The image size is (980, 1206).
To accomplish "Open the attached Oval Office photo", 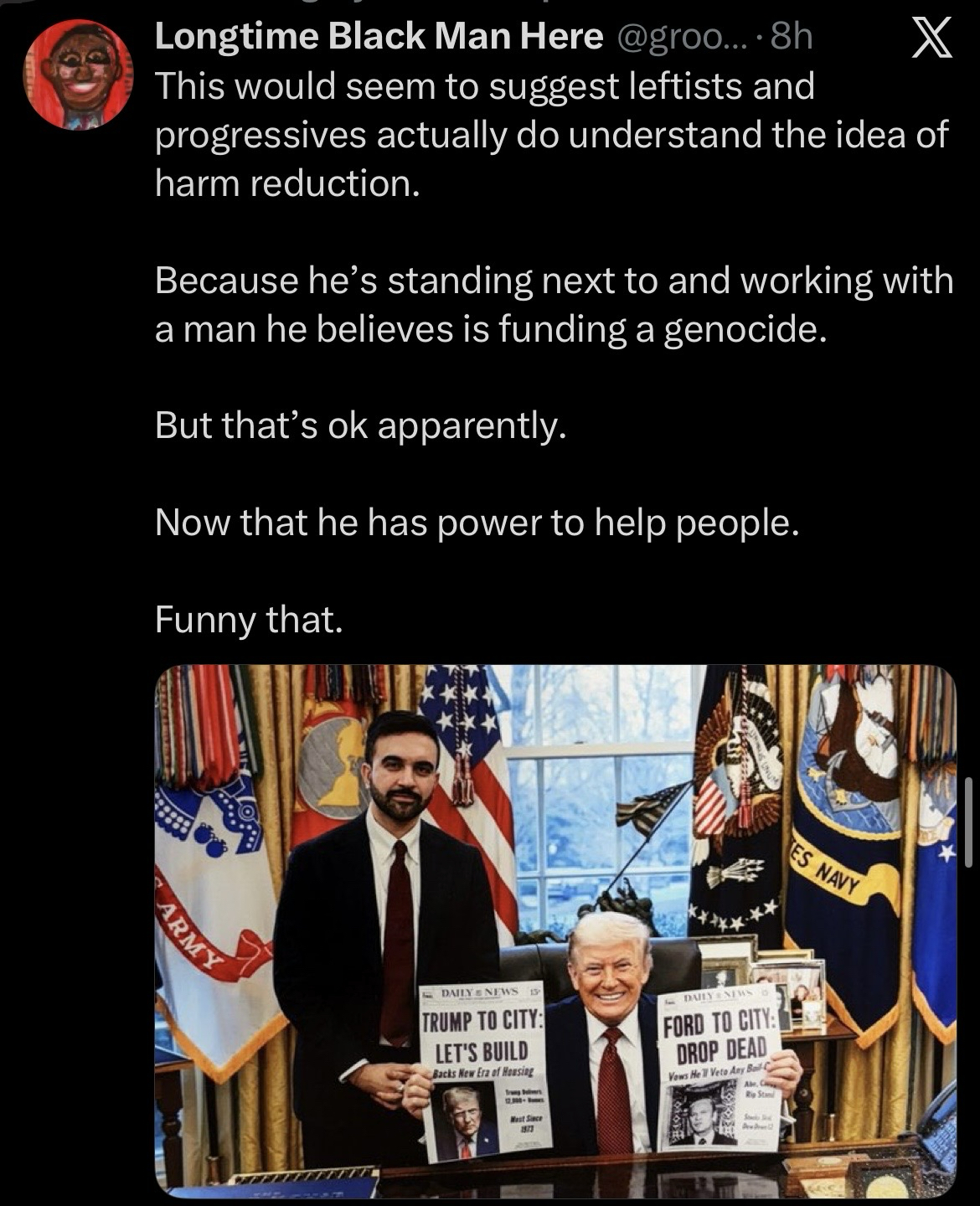I will point(554,925).
